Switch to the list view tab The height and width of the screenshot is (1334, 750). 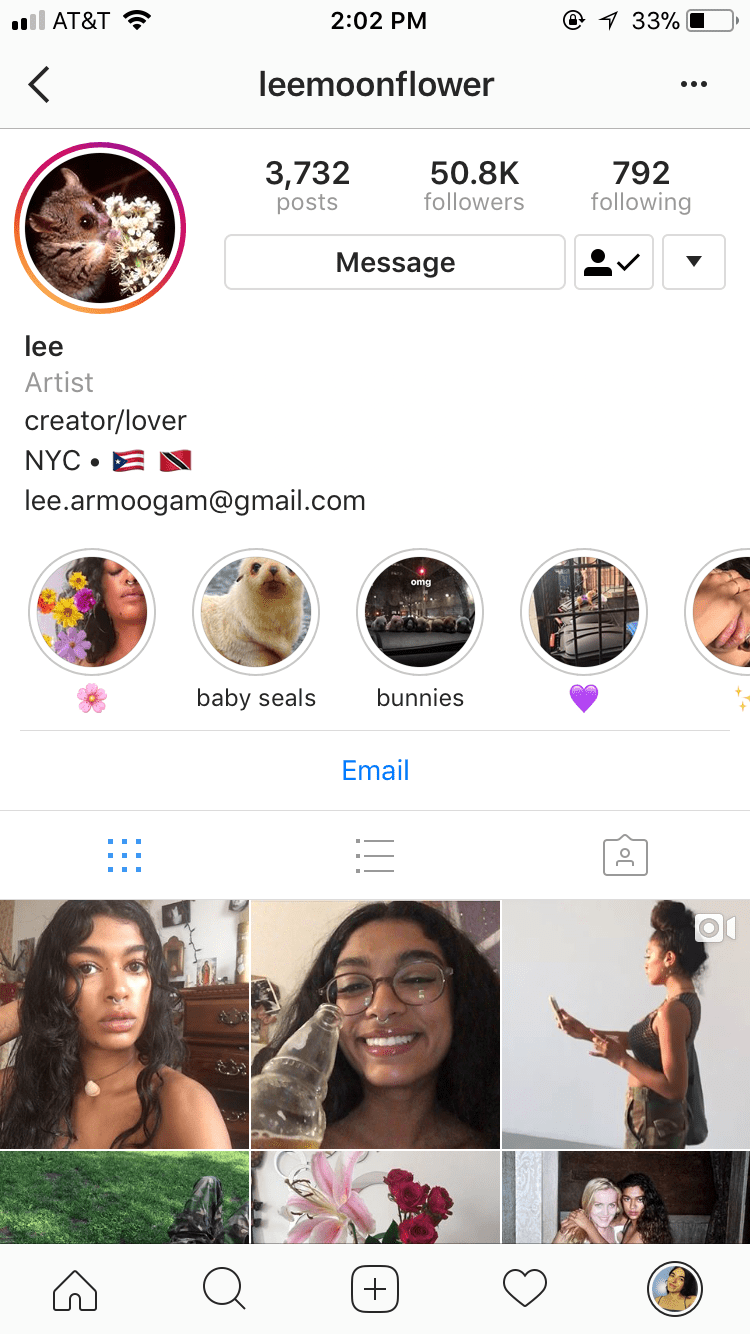coord(375,856)
